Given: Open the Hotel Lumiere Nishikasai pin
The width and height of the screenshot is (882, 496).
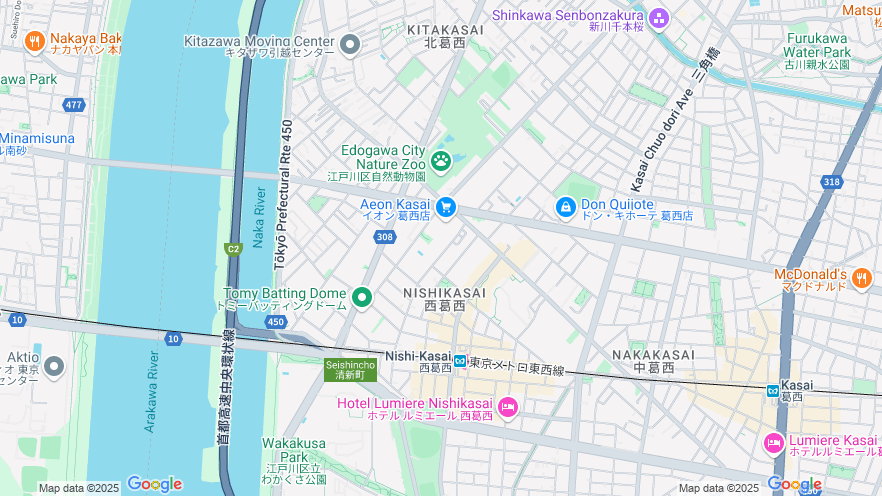Looking at the screenshot, I should coord(508,406).
